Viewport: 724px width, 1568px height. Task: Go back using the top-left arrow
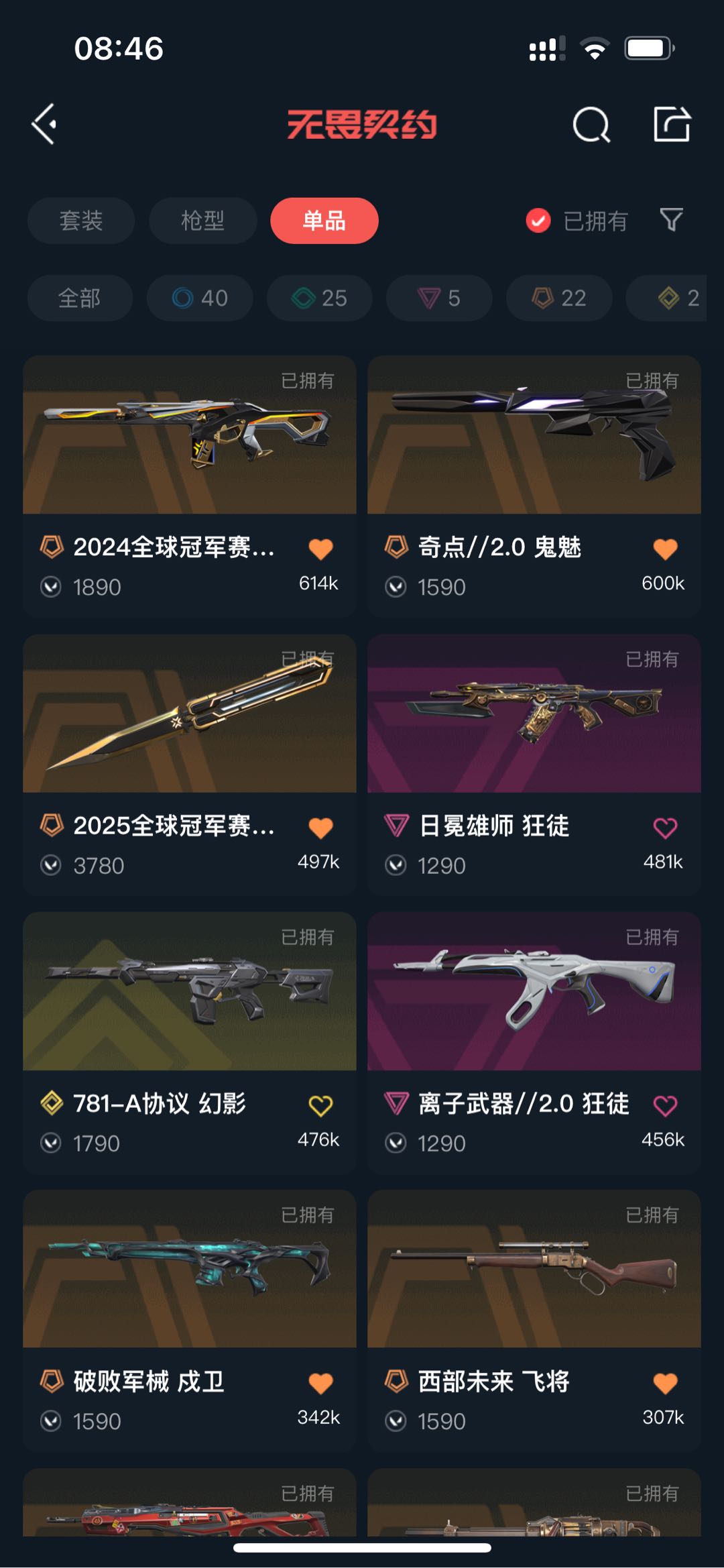[44, 124]
